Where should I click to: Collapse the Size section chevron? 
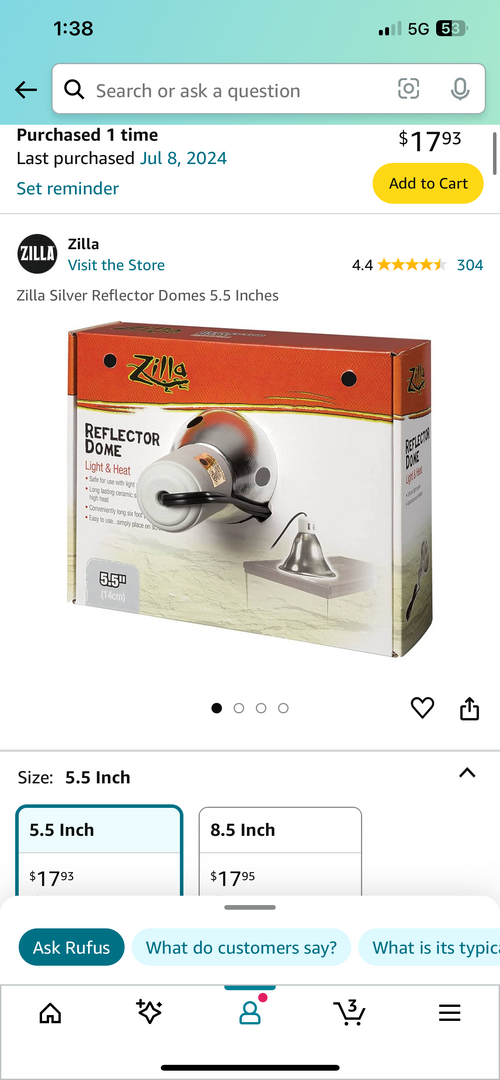(467, 773)
